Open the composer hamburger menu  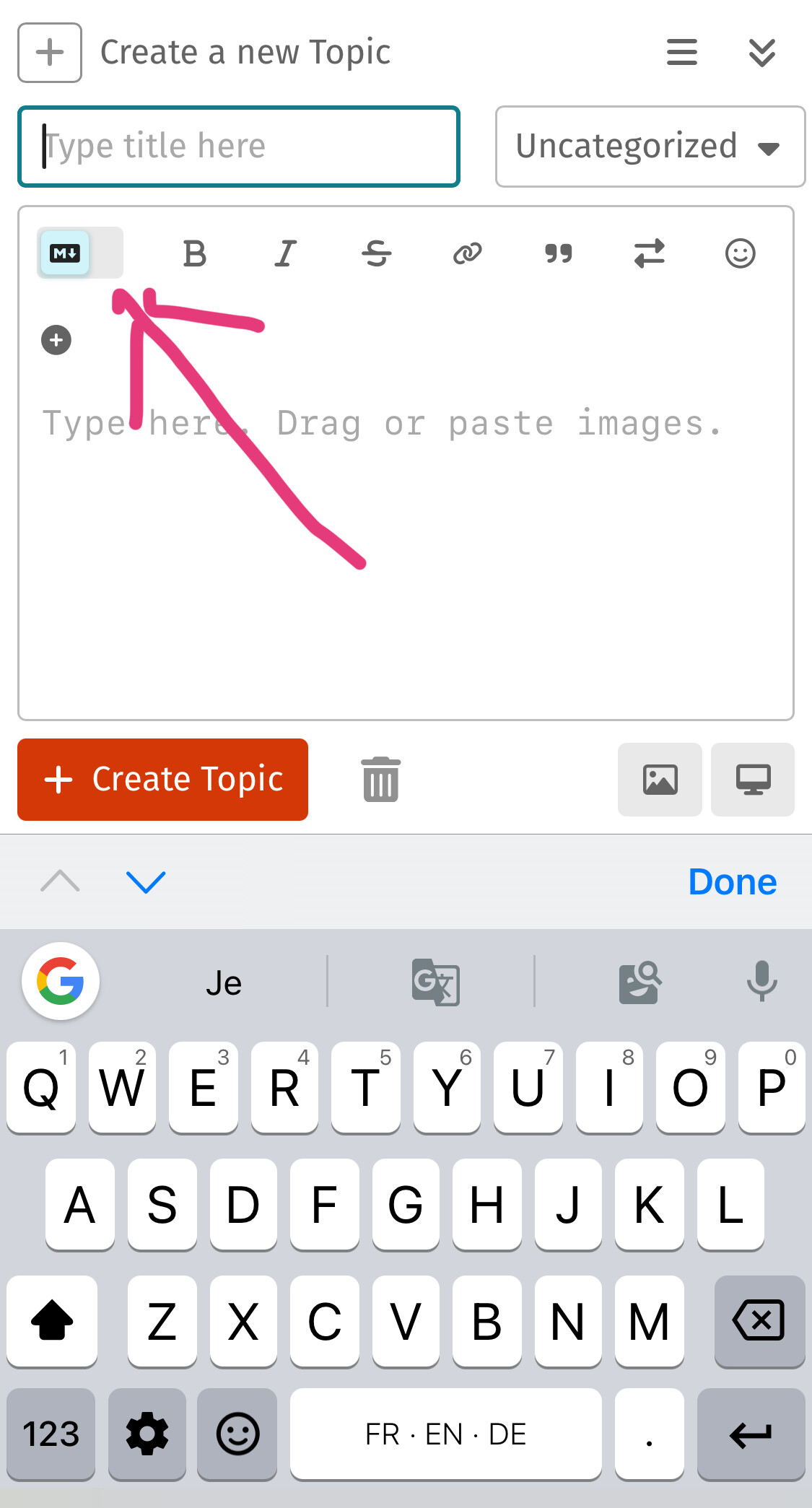tap(682, 52)
